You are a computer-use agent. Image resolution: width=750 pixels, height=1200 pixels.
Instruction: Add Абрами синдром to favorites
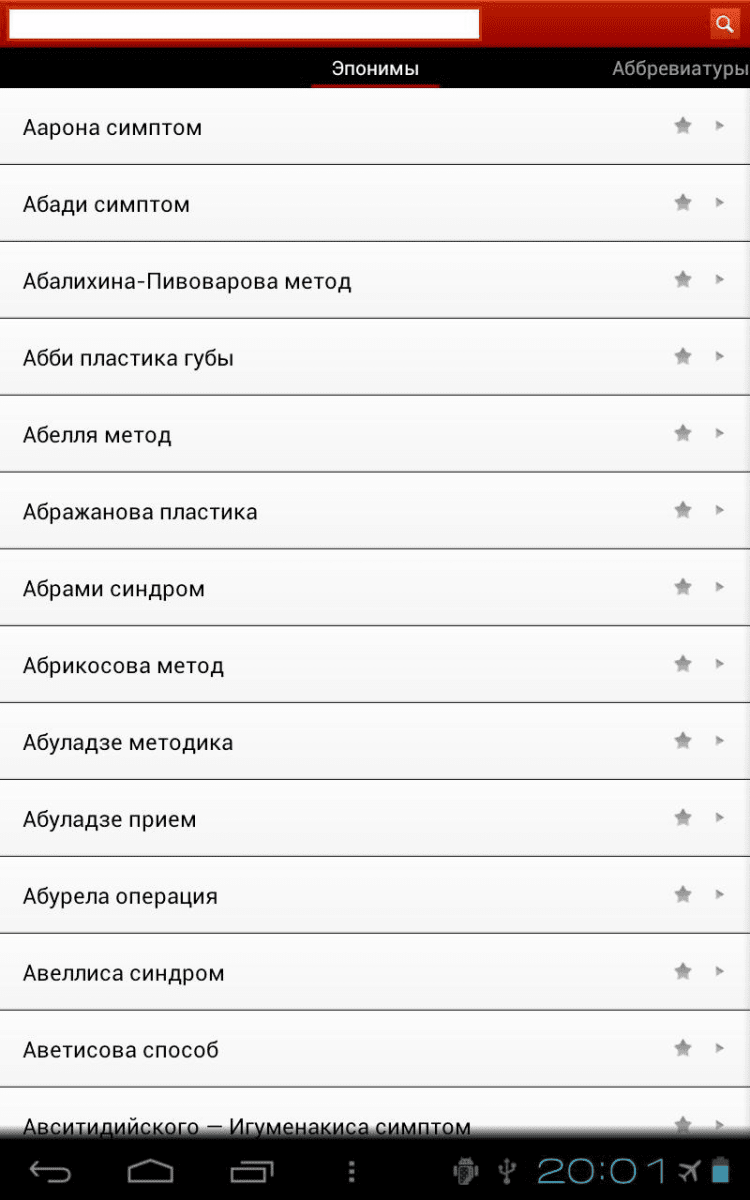pyautogui.click(x=683, y=587)
